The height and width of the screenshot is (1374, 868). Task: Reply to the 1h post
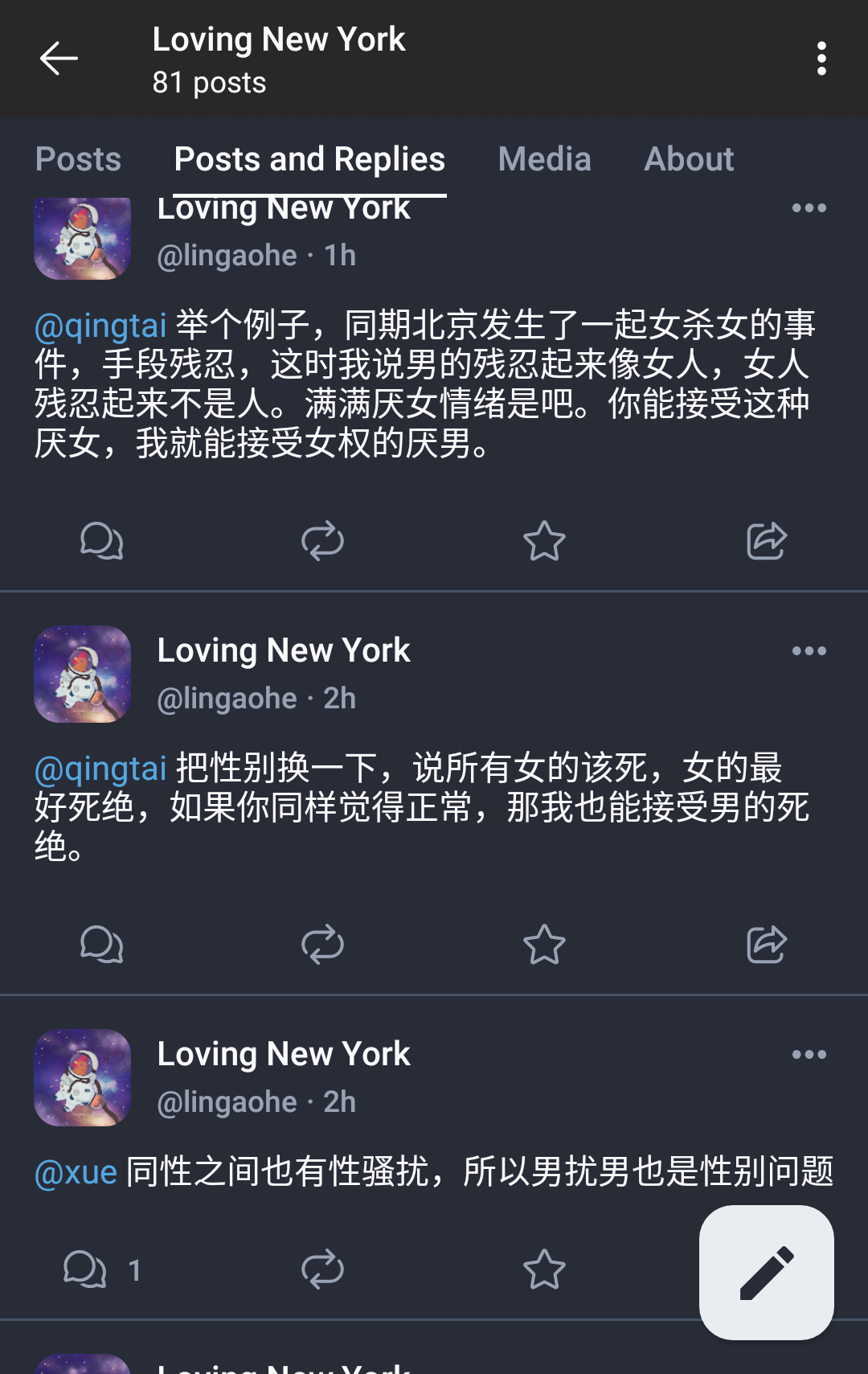click(x=101, y=540)
